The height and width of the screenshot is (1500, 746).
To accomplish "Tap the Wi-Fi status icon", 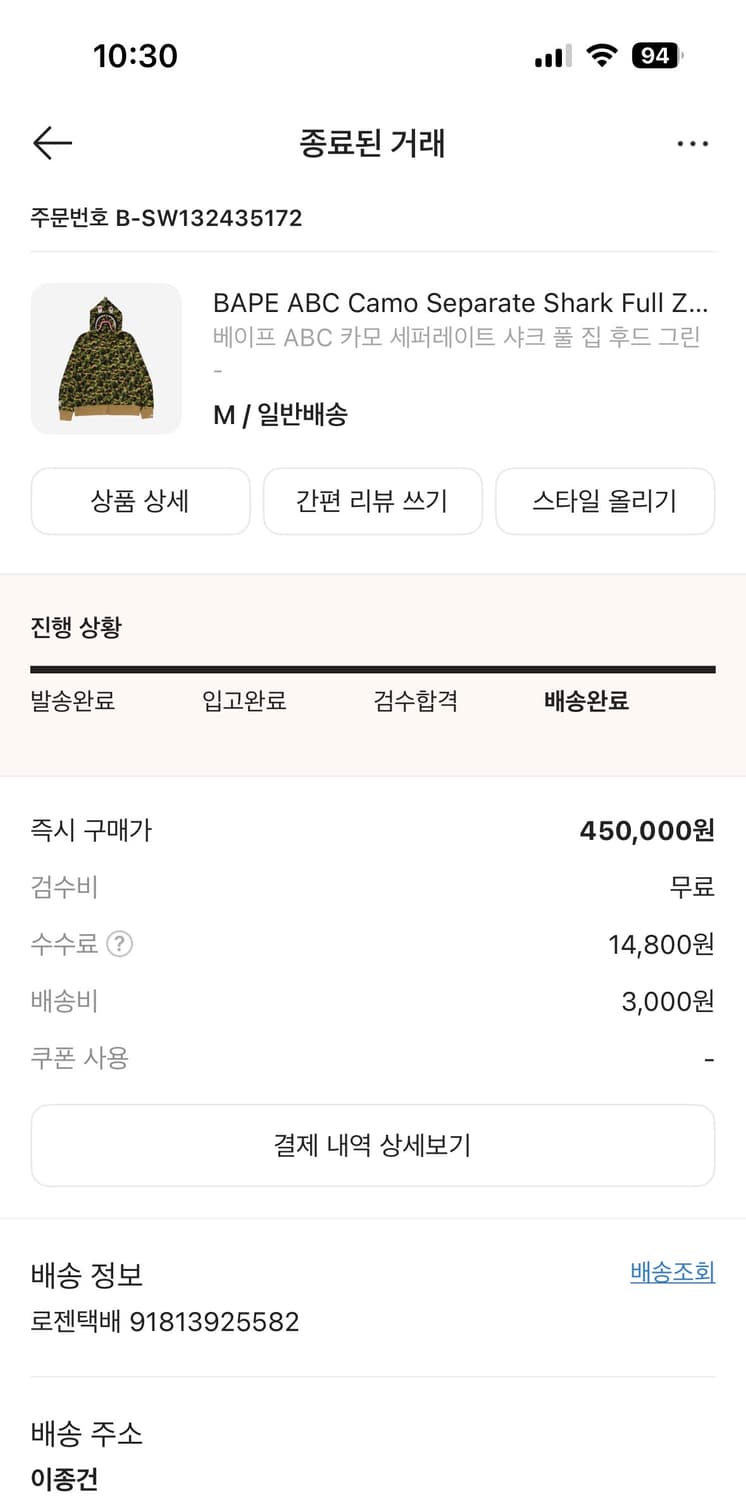I will (x=598, y=56).
